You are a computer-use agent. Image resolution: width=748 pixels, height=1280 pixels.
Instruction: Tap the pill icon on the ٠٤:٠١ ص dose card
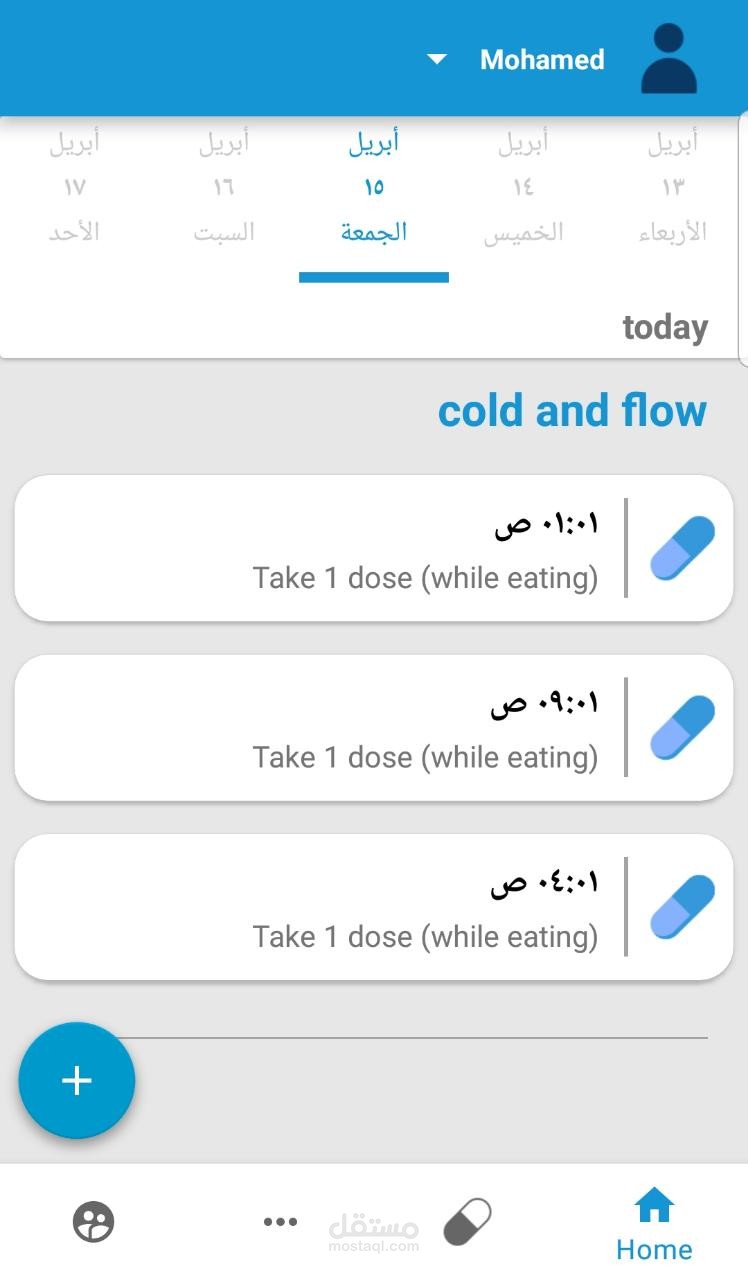pyautogui.click(x=682, y=905)
